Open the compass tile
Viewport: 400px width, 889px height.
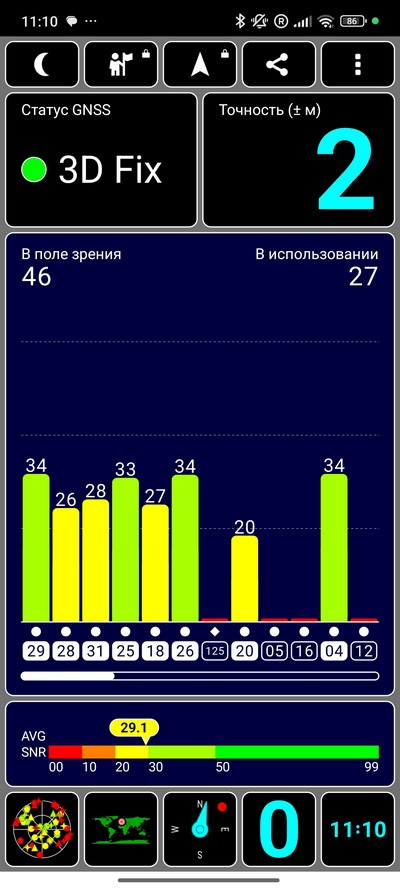click(200, 829)
